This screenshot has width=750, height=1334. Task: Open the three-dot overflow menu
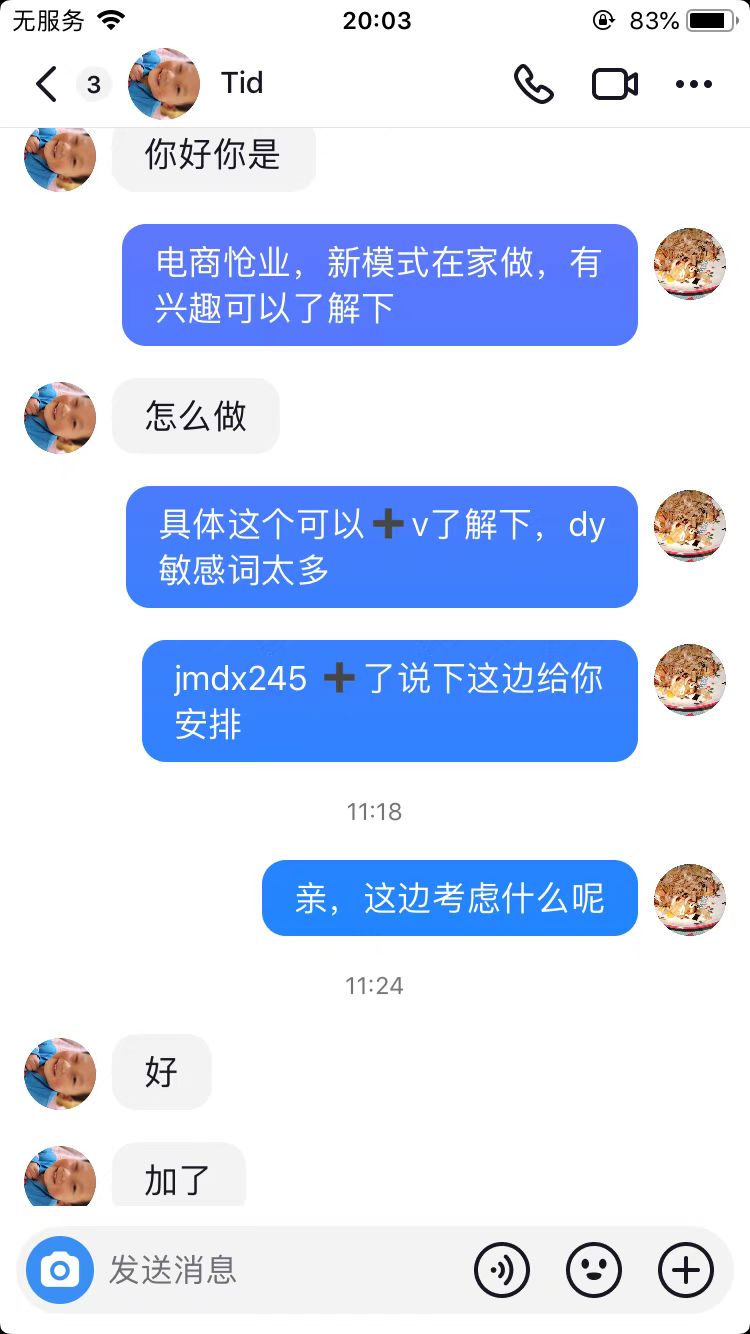click(693, 85)
